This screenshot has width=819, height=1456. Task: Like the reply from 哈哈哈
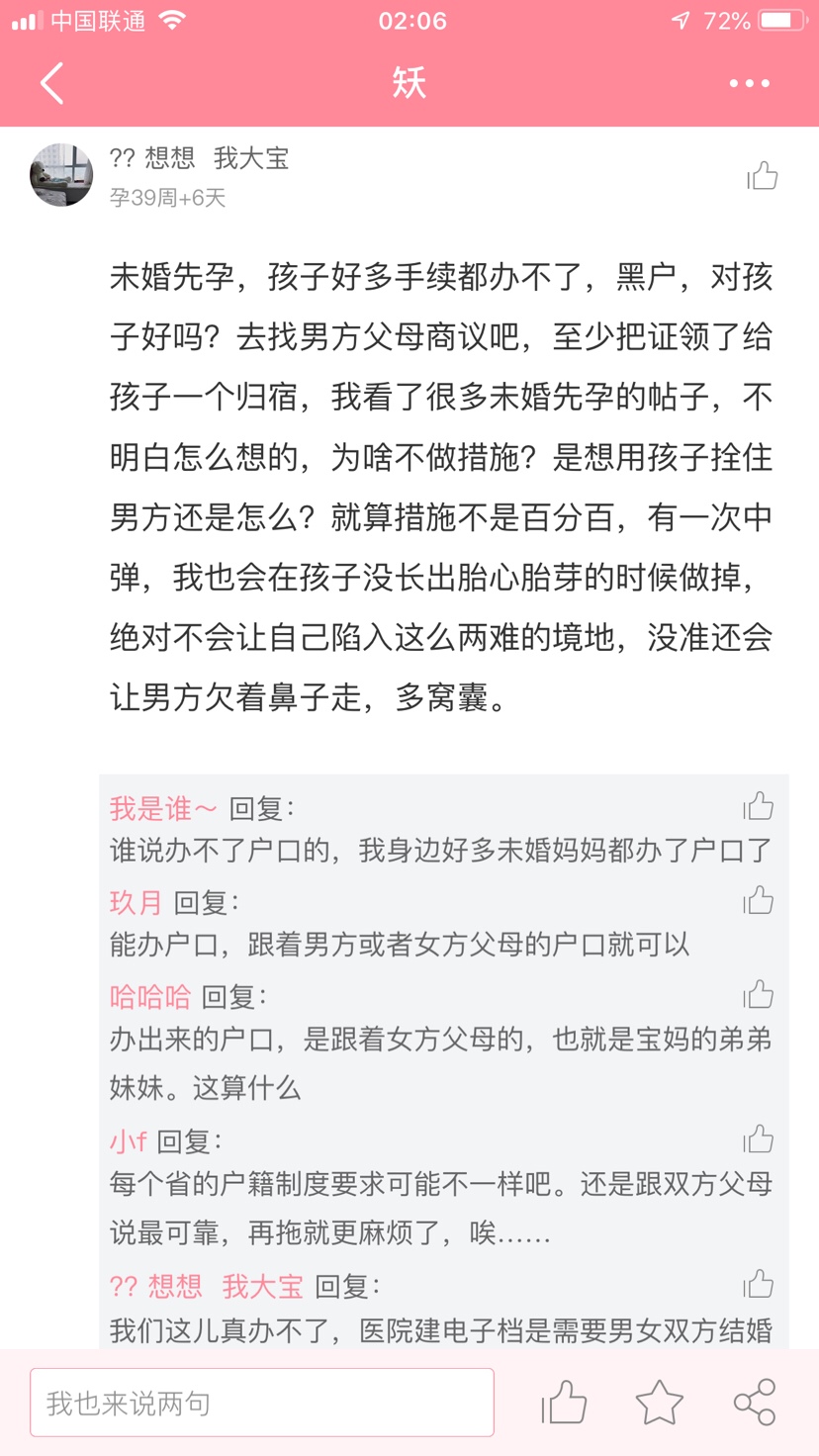[759, 994]
